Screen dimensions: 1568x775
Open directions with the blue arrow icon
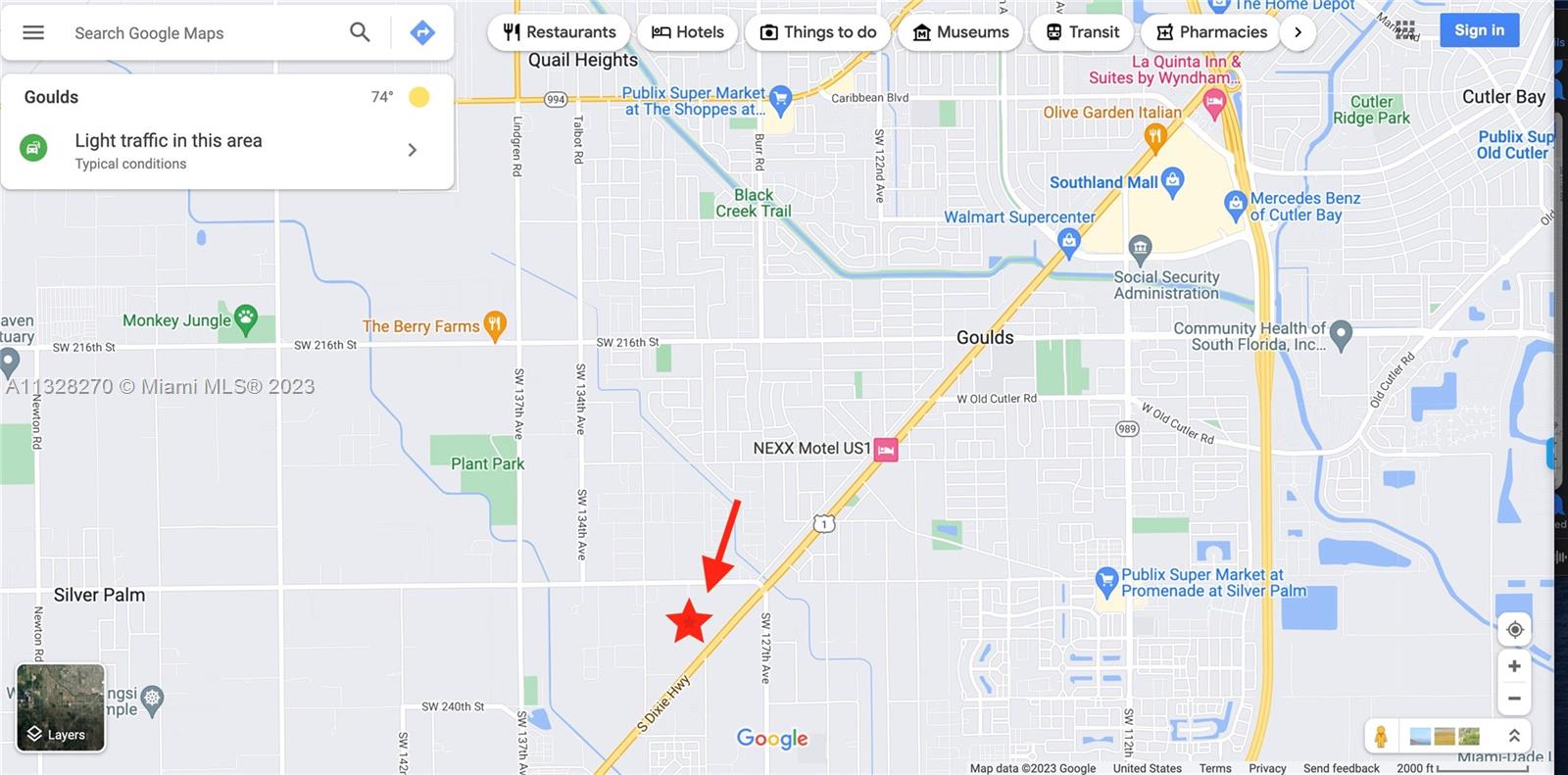click(x=422, y=32)
